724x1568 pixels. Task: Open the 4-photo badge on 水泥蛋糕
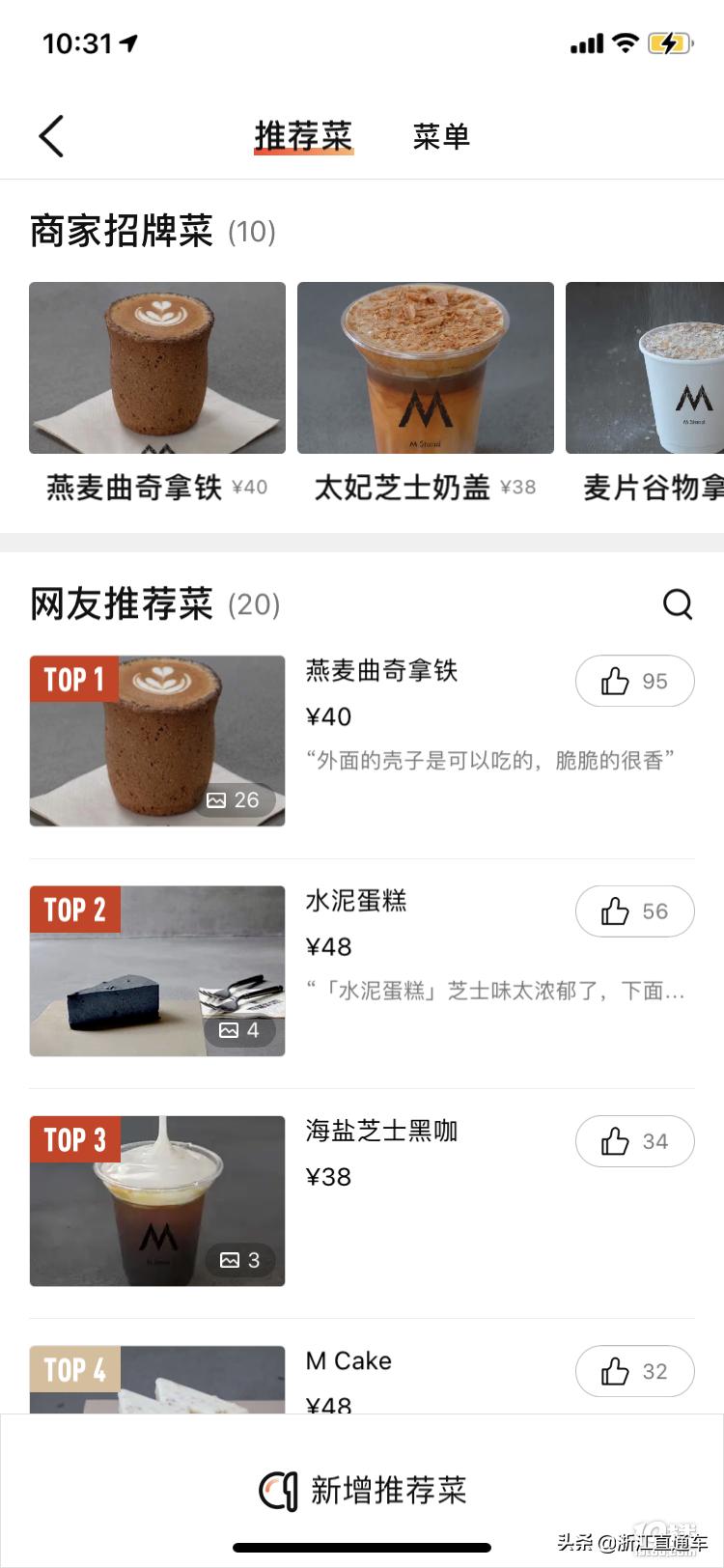pos(238,1030)
